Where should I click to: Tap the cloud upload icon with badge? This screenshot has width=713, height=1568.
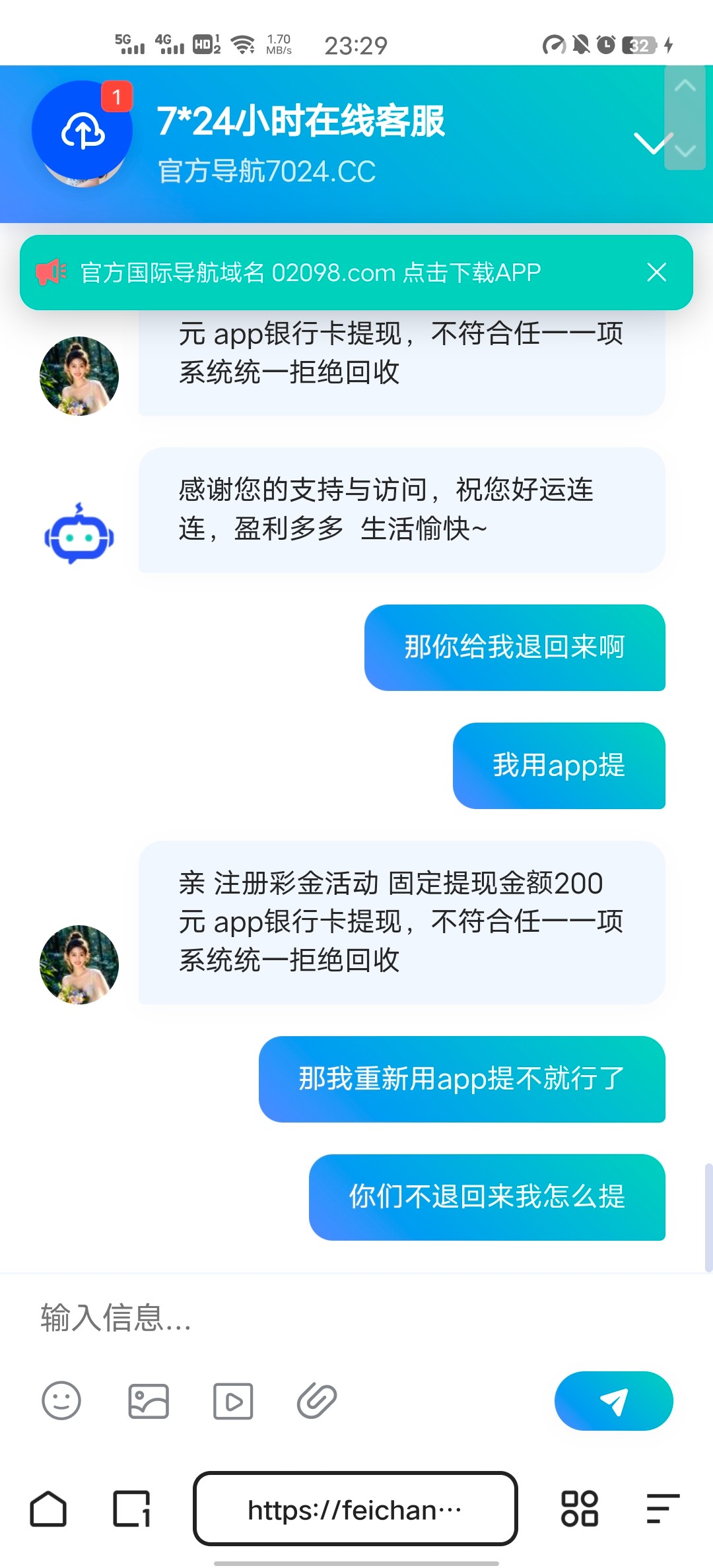point(82,131)
